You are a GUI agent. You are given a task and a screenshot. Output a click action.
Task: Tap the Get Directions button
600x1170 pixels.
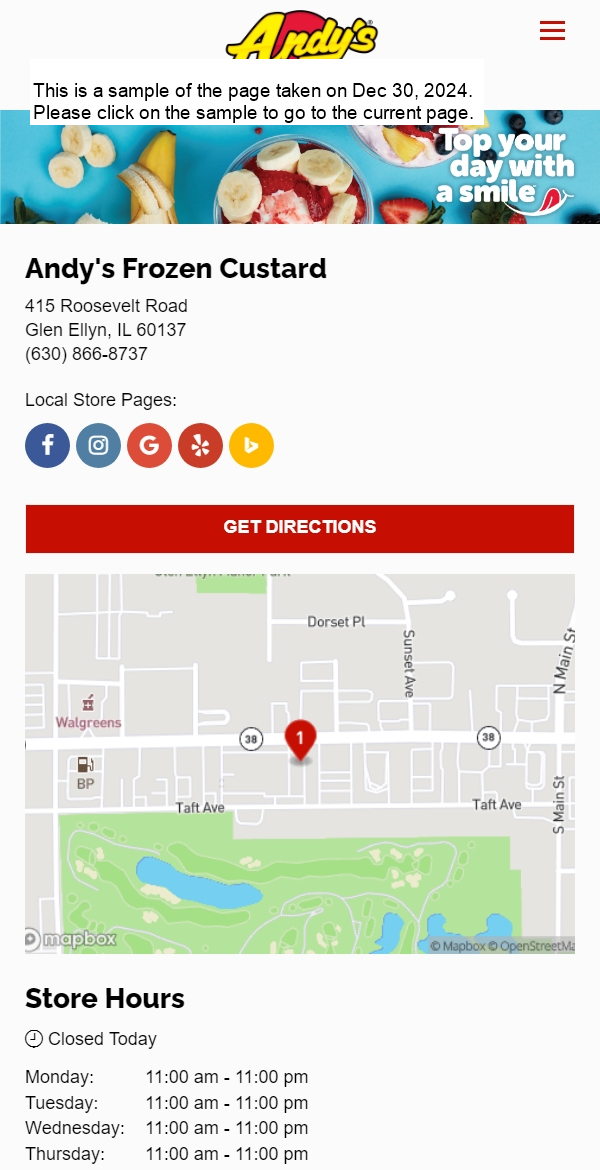(300, 528)
